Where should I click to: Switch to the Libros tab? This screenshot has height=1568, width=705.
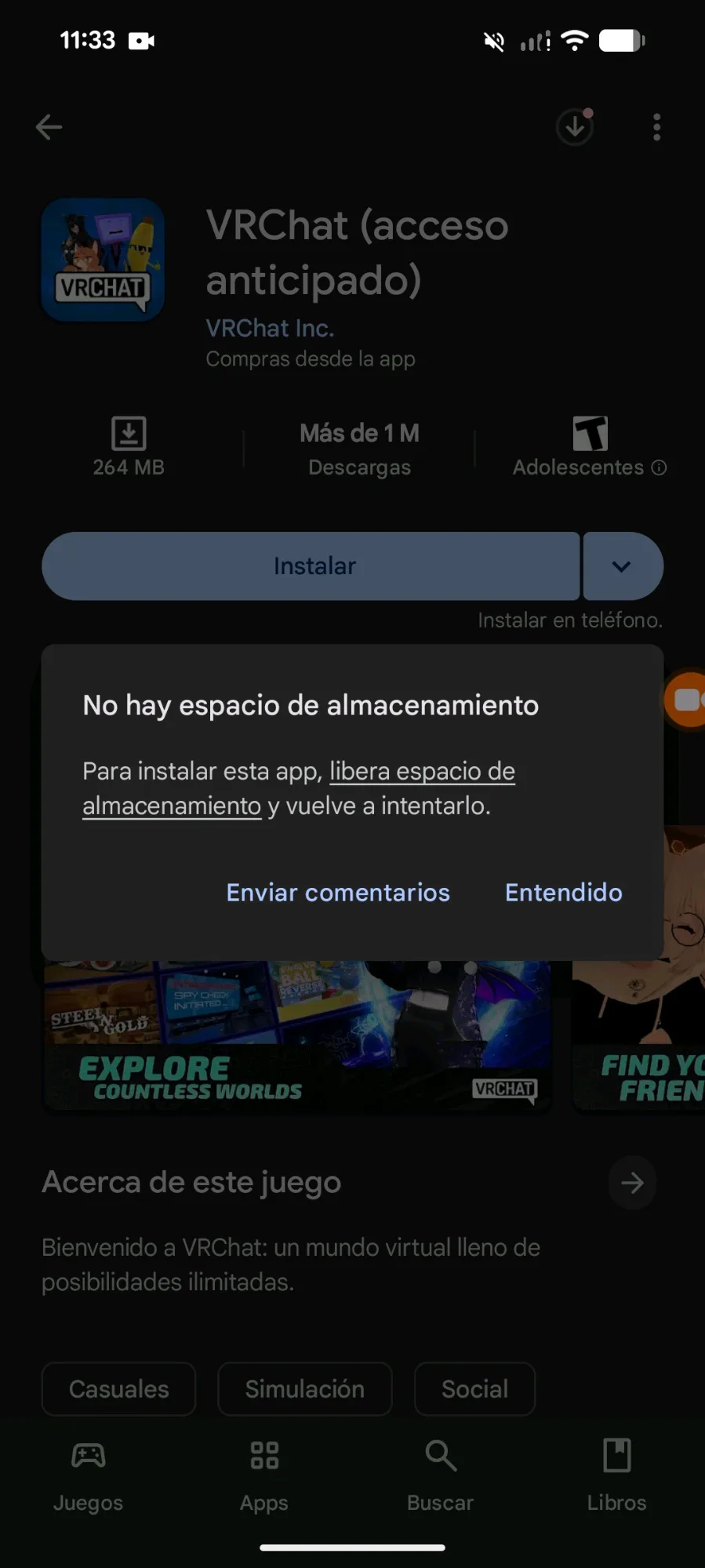616,1476
